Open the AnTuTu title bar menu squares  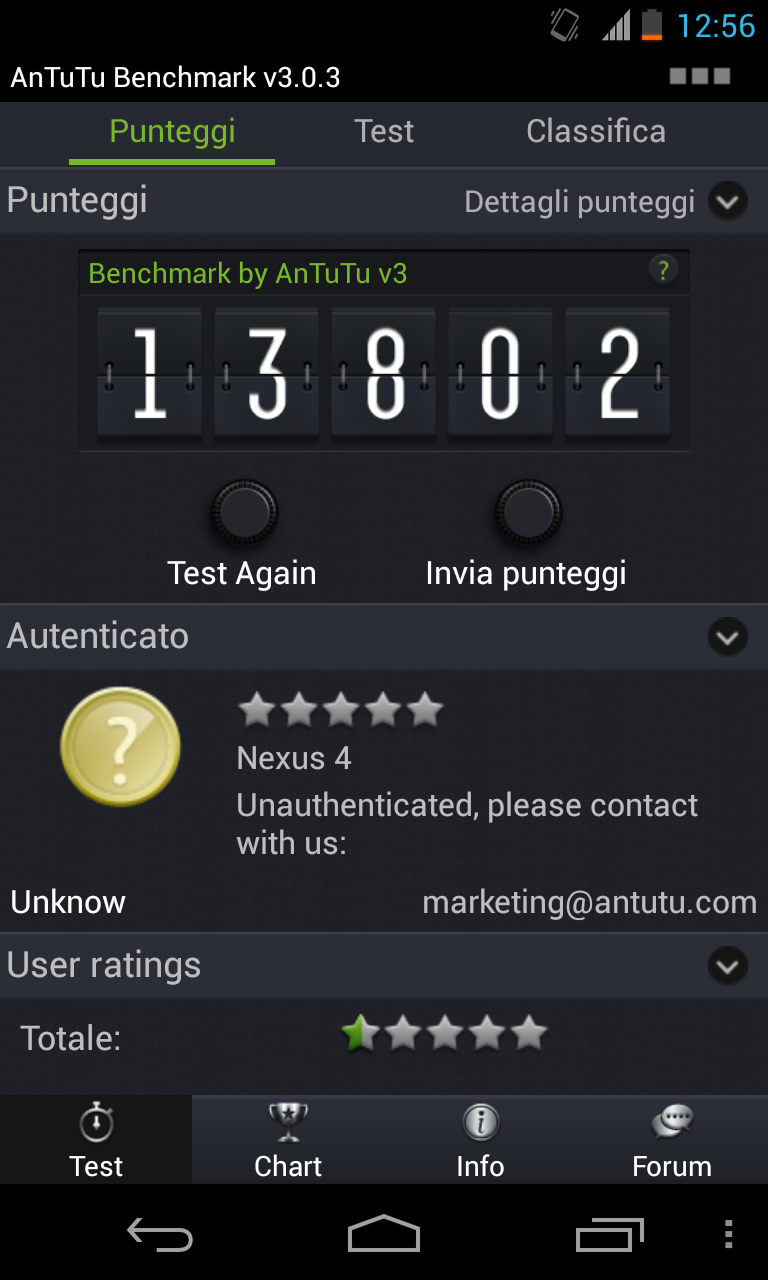(x=700, y=76)
